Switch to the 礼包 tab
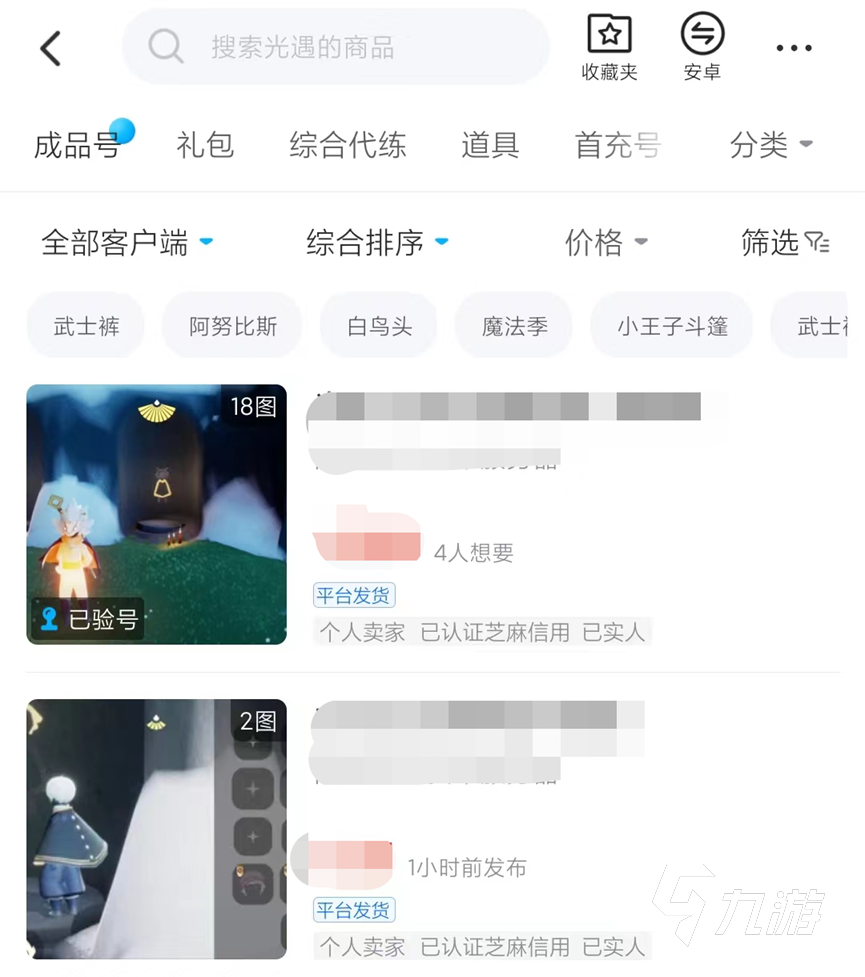 pos(205,145)
